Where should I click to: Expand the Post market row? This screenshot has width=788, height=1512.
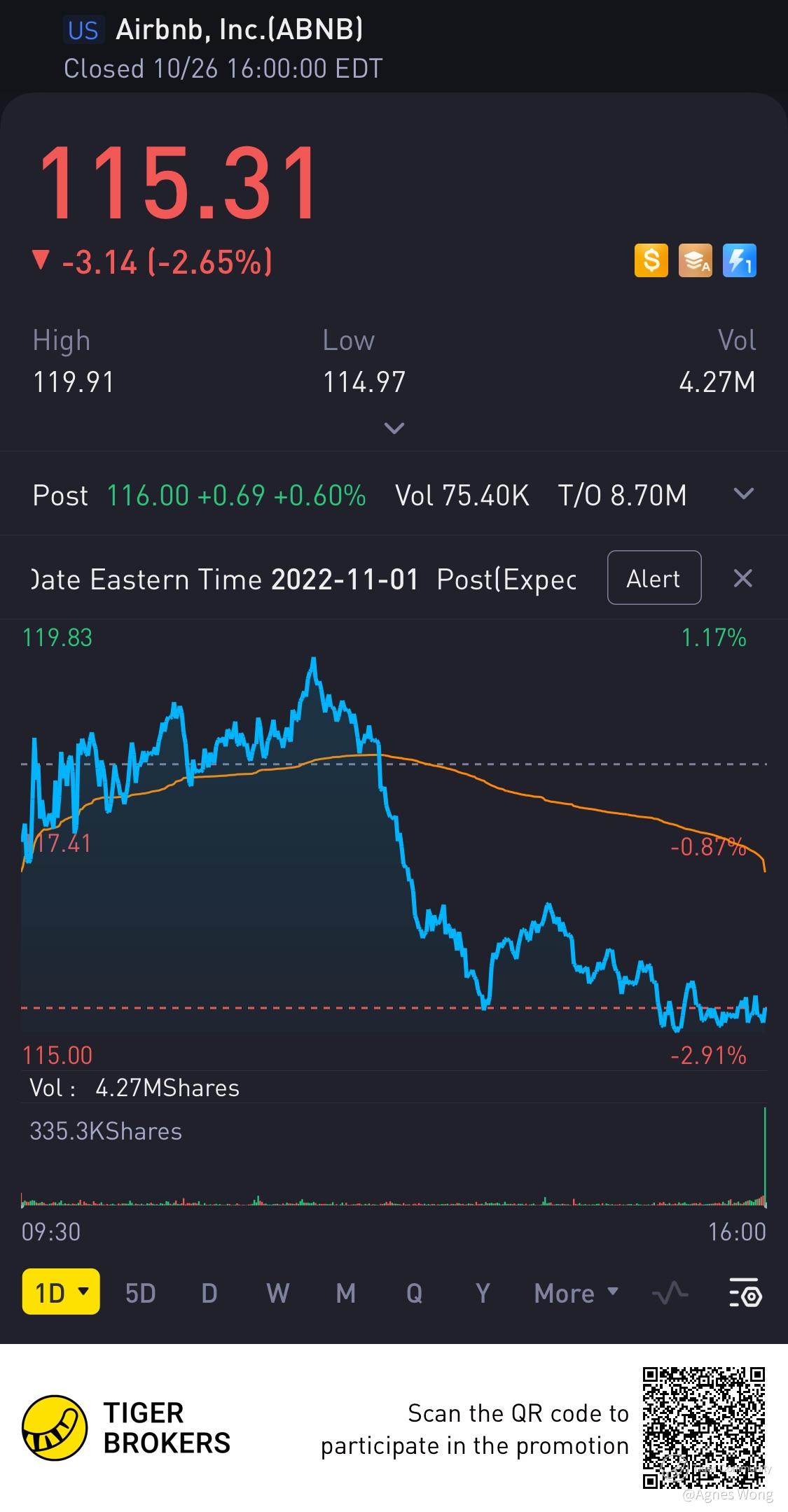[x=743, y=494]
